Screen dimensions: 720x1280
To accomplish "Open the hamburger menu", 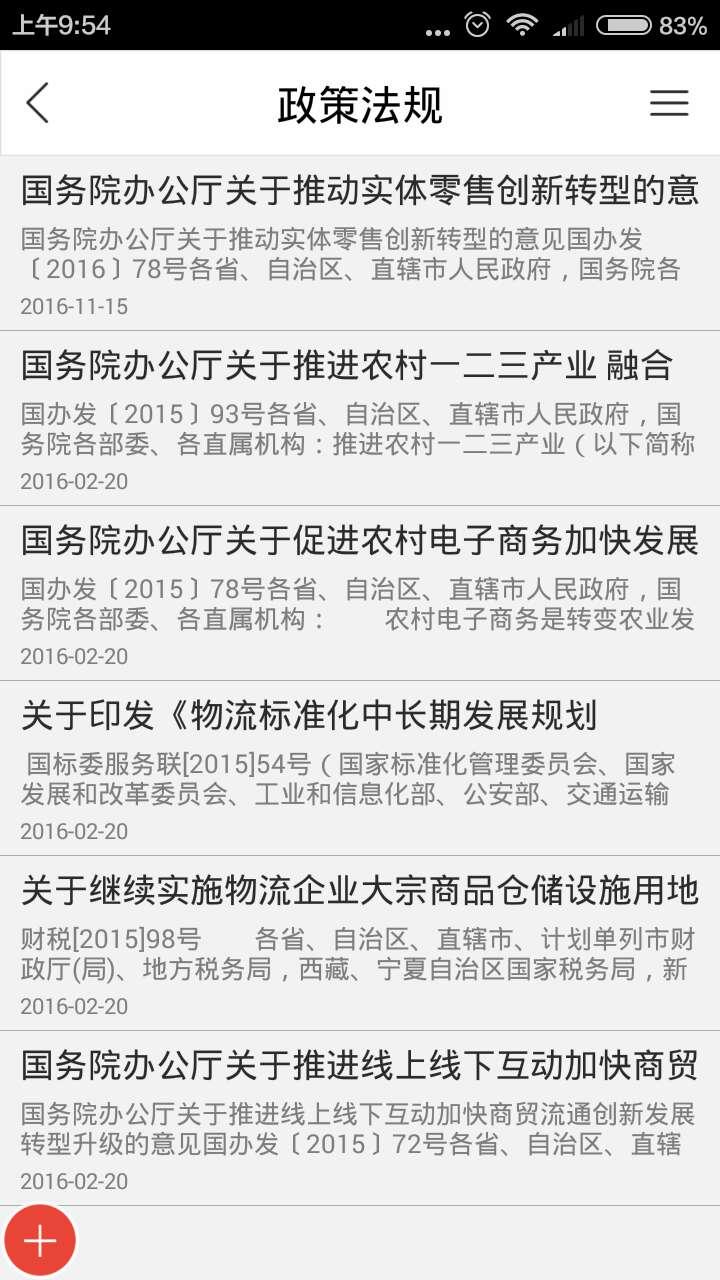I will click(x=669, y=103).
